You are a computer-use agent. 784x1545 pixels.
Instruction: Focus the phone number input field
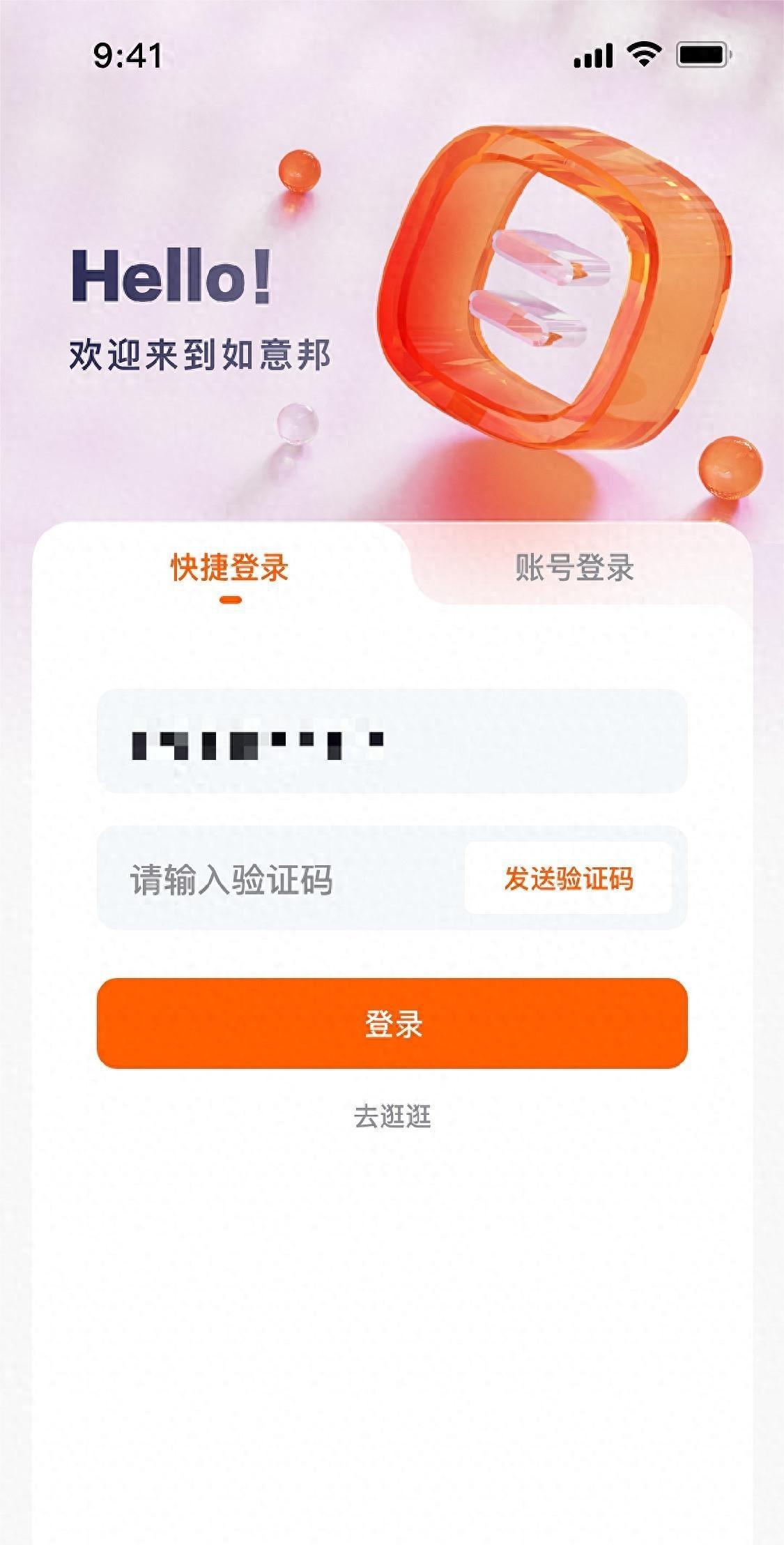(x=392, y=742)
